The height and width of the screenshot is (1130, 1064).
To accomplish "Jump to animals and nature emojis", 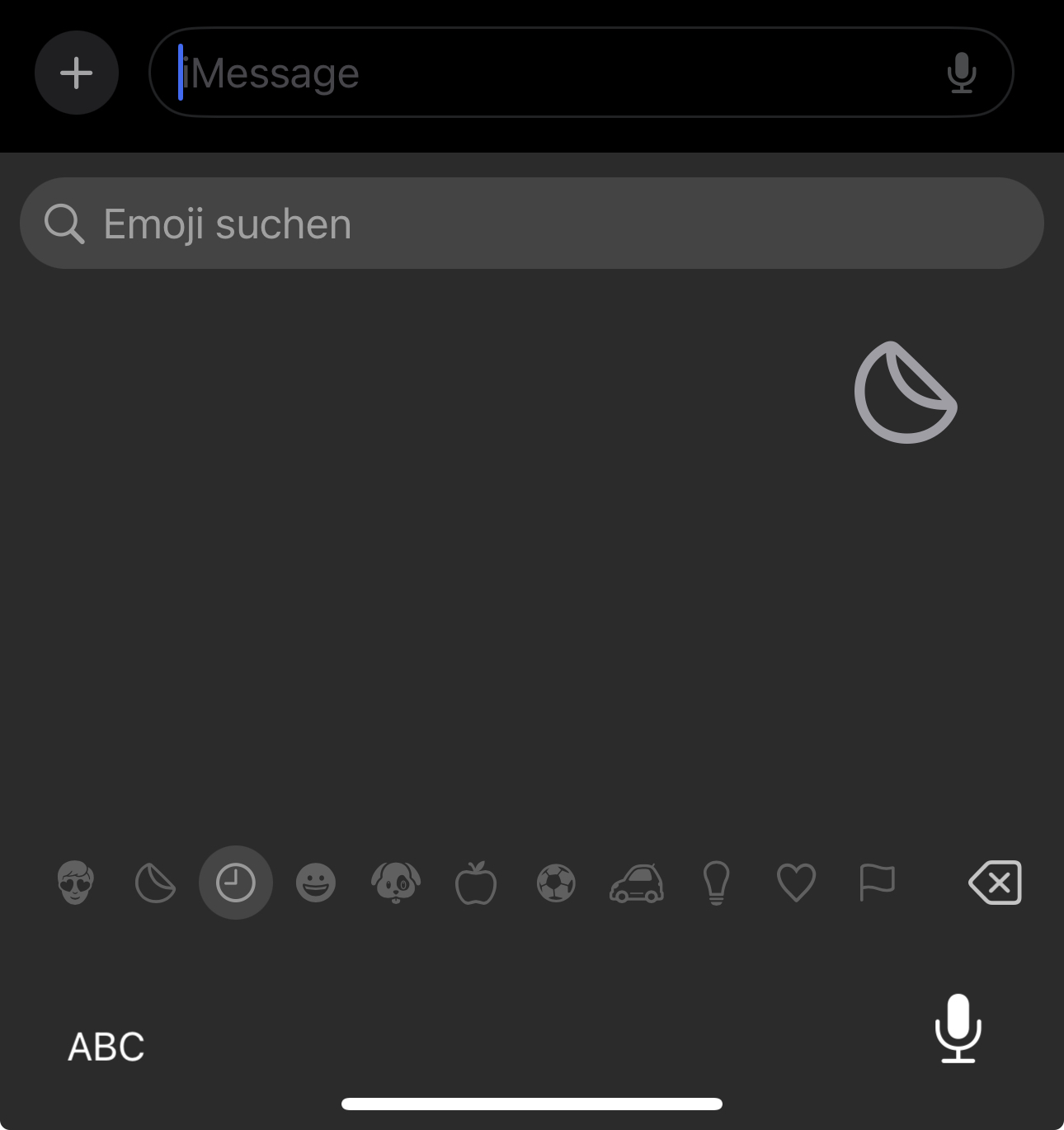I will coord(396,883).
